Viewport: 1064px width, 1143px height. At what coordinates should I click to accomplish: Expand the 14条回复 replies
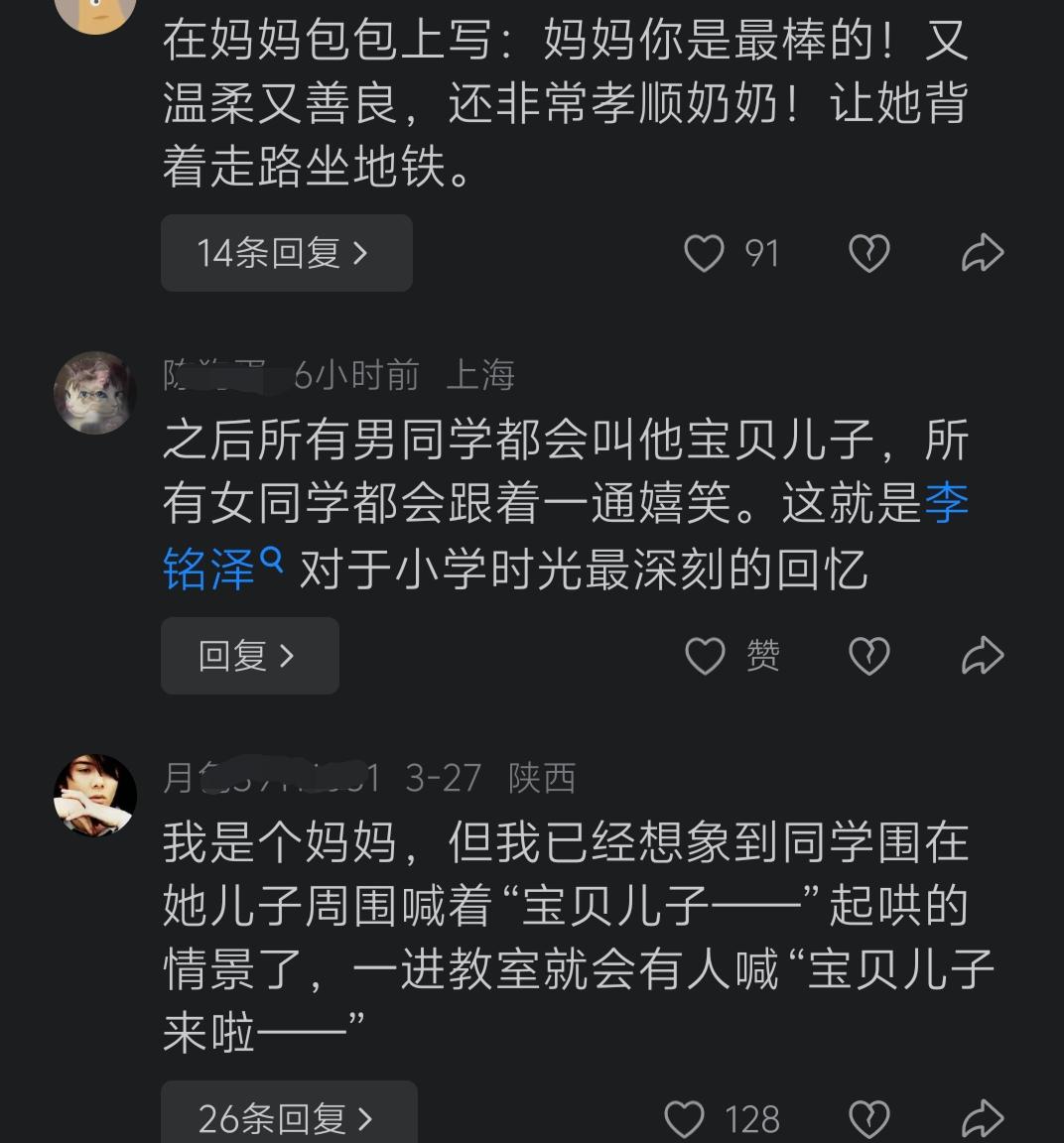[x=286, y=253]
